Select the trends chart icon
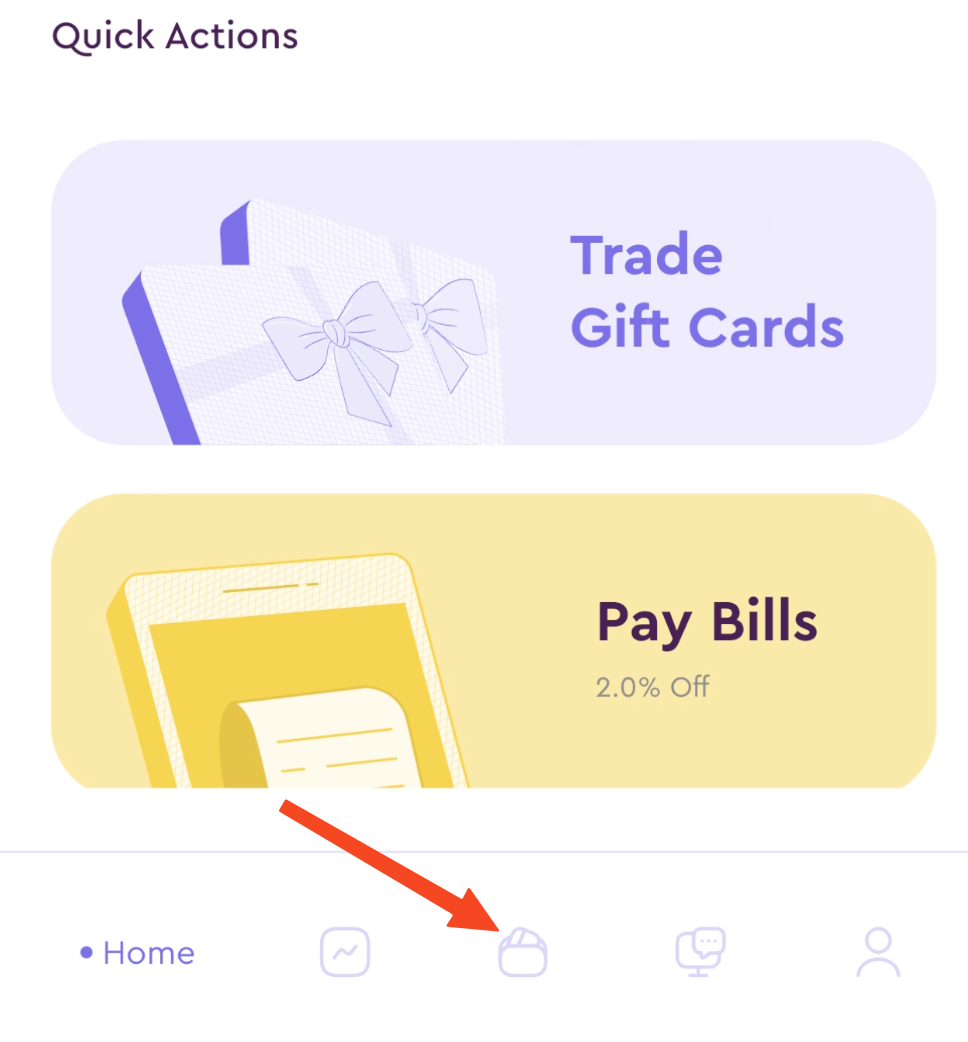Screen dimensions: 968x1042 344,951
